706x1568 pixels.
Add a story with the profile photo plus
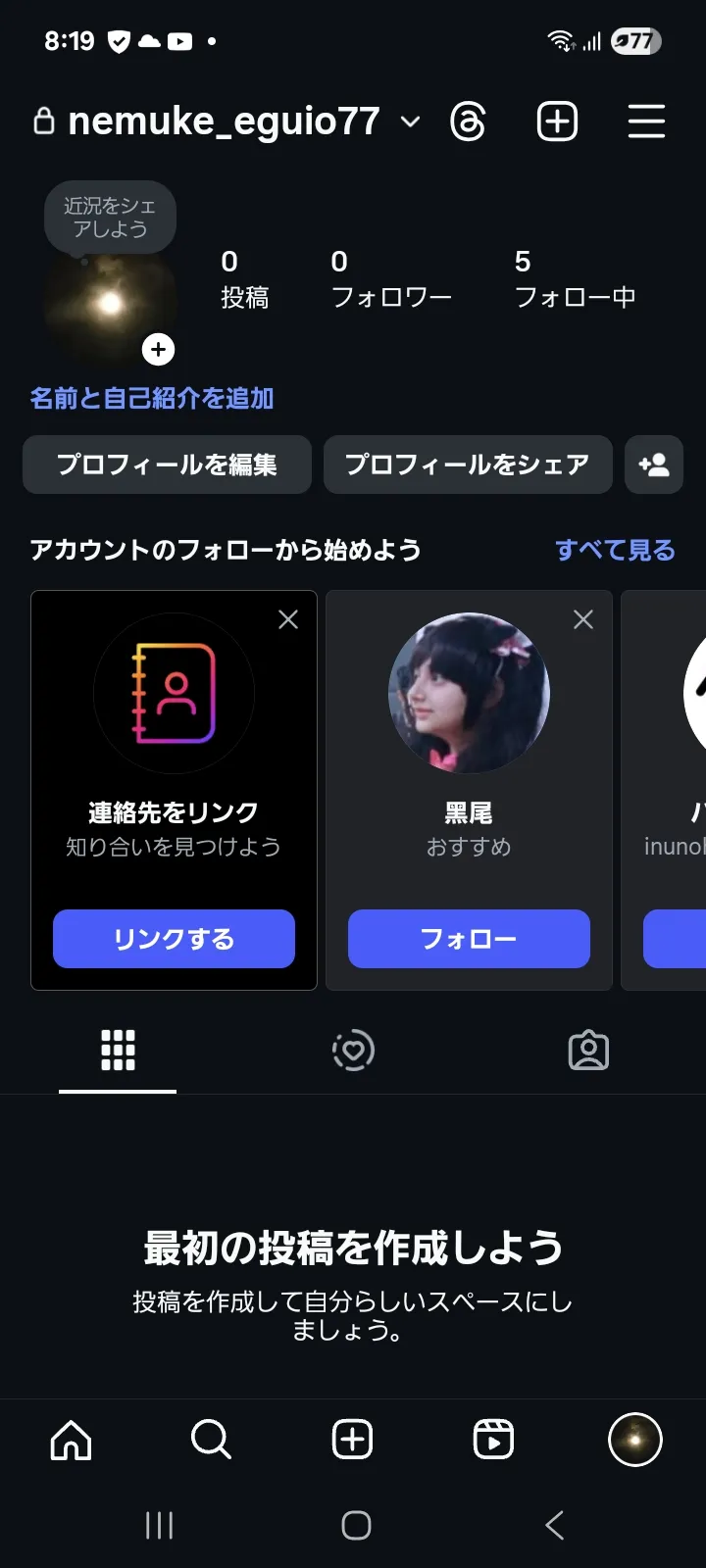(158, 350)
